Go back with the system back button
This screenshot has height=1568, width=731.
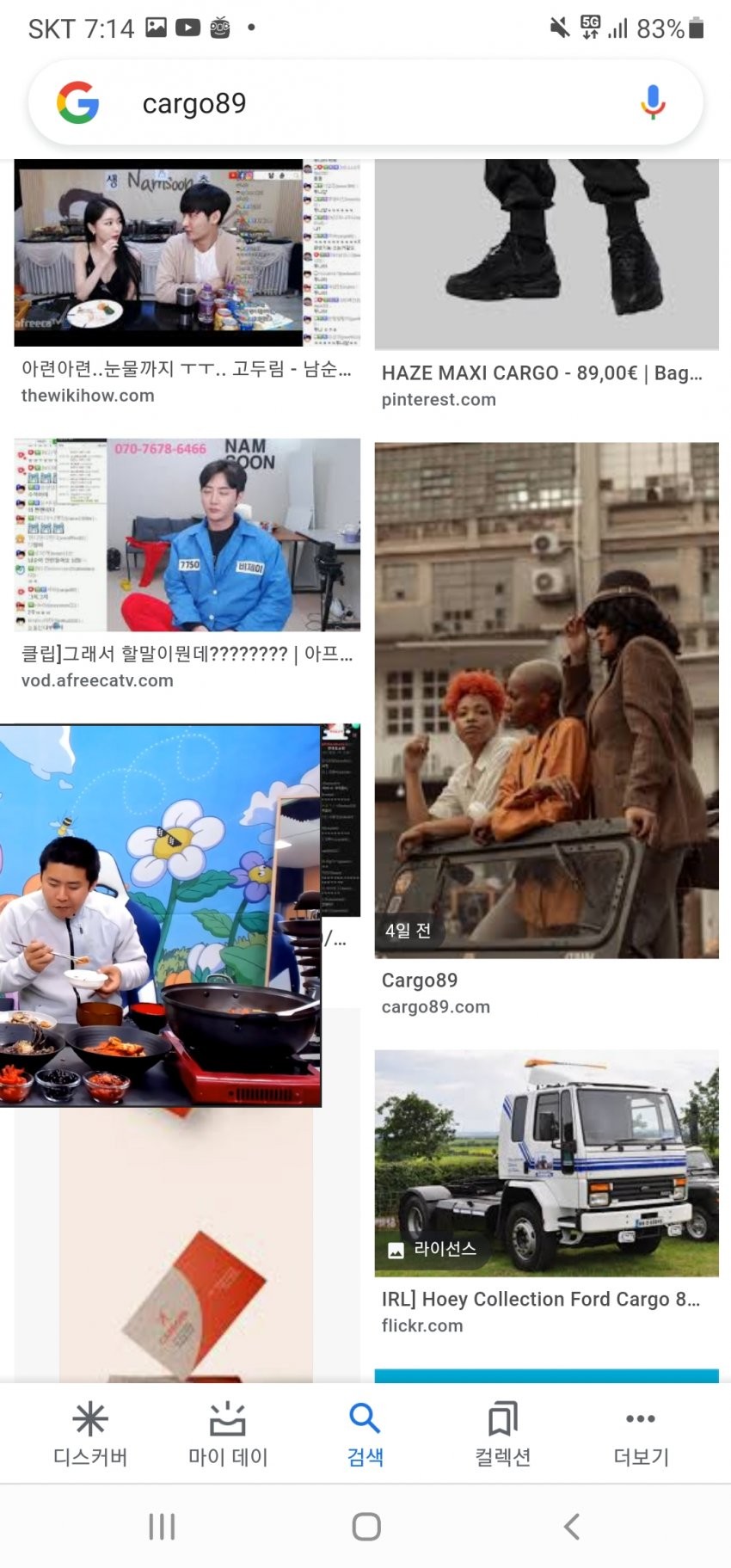571,1527
